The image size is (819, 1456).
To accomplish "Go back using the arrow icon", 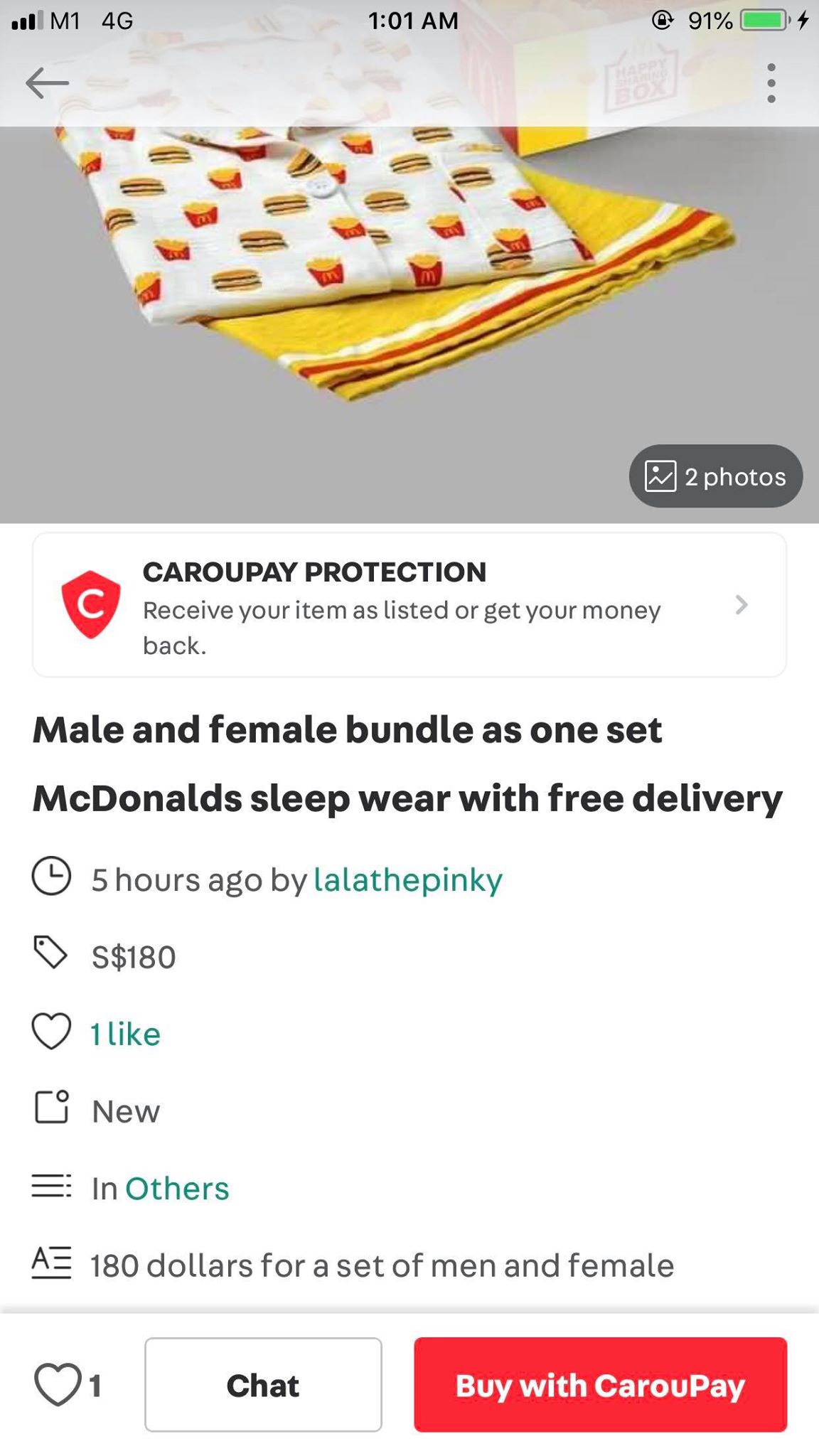I will click(47, 82).
